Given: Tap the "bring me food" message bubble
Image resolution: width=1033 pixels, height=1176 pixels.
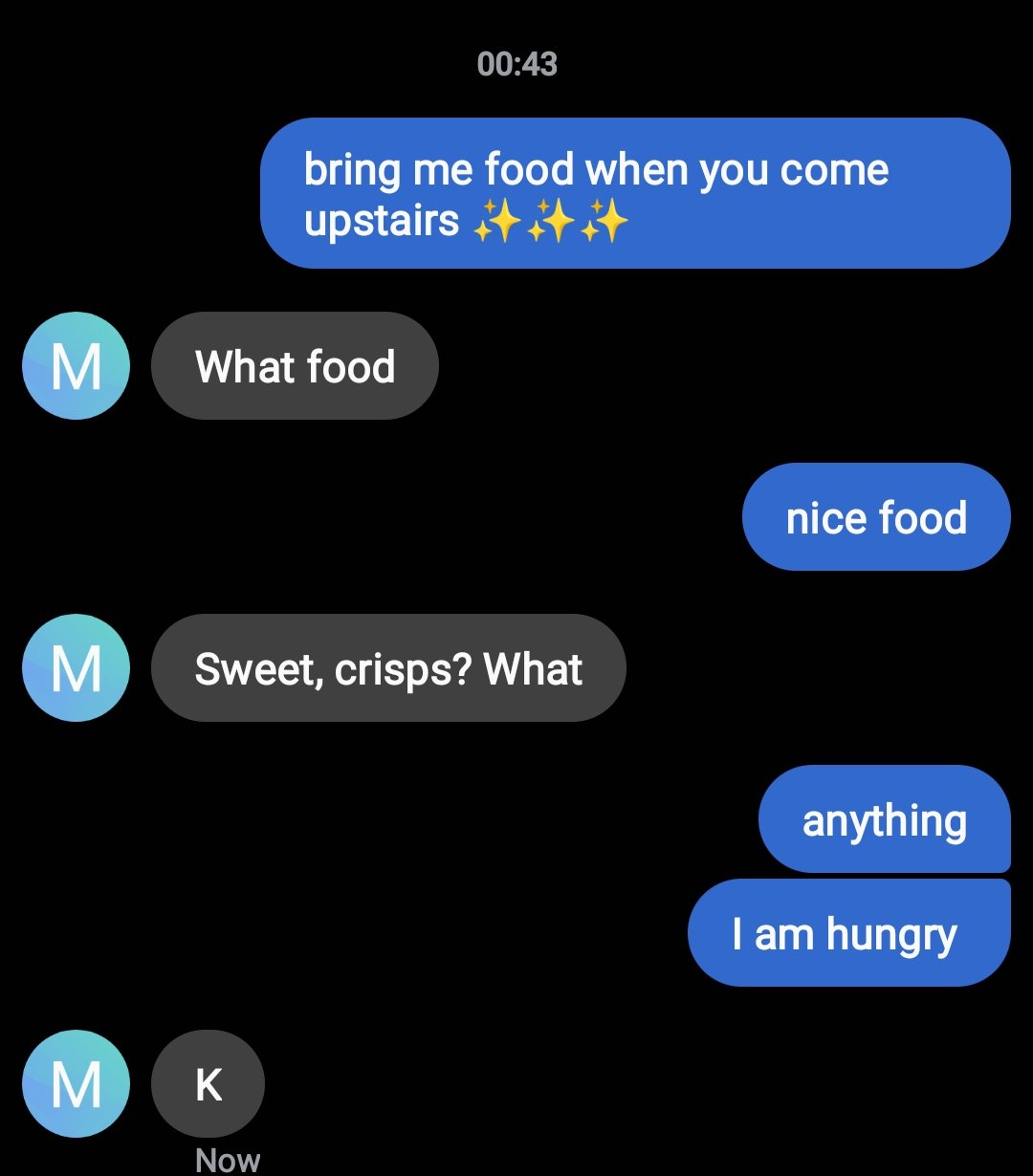Looking at the screenshot, I should click(635, 193).
